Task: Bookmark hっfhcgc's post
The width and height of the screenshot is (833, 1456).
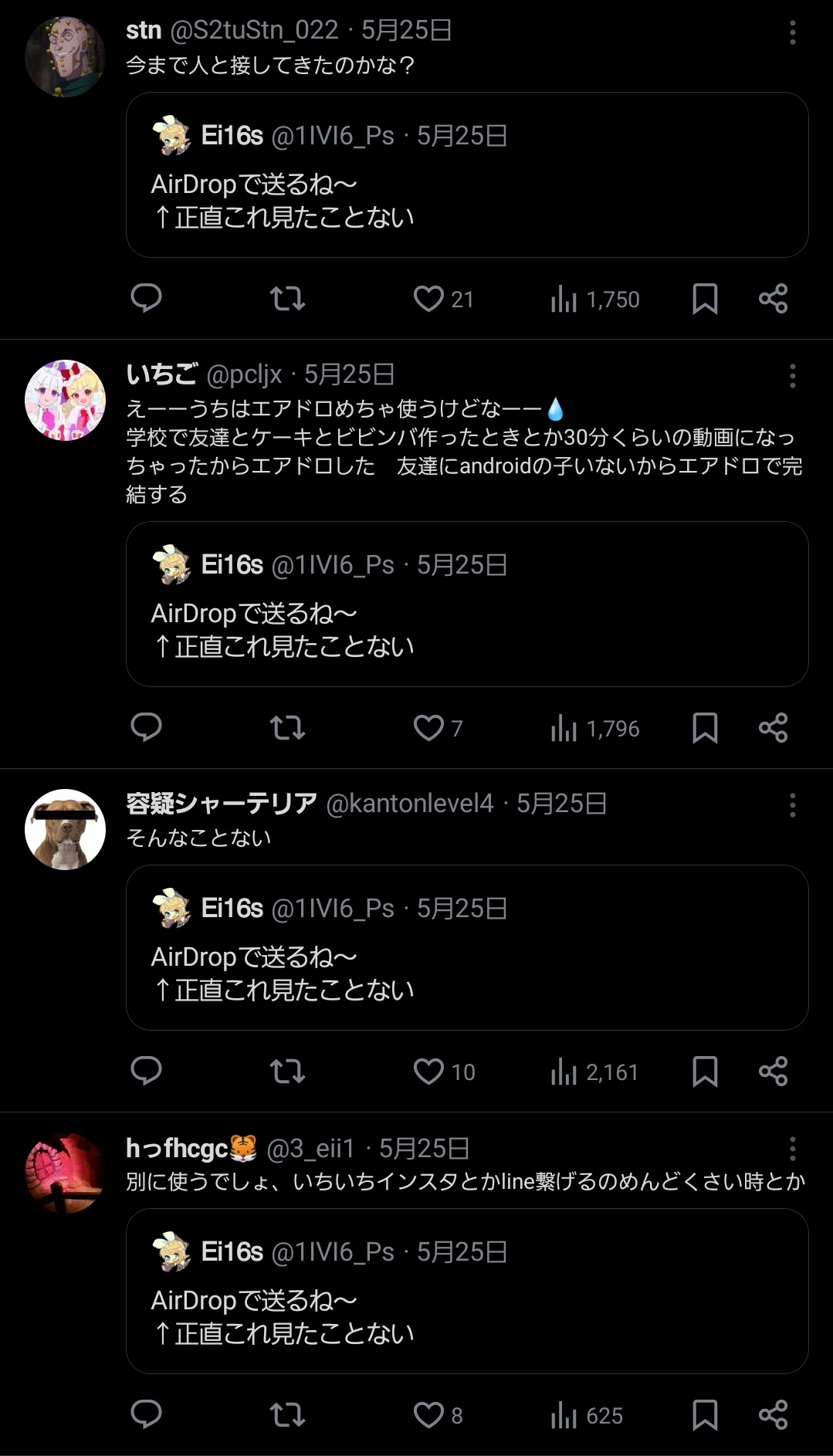Action: pyautogui.click(x=705, y=1415)
